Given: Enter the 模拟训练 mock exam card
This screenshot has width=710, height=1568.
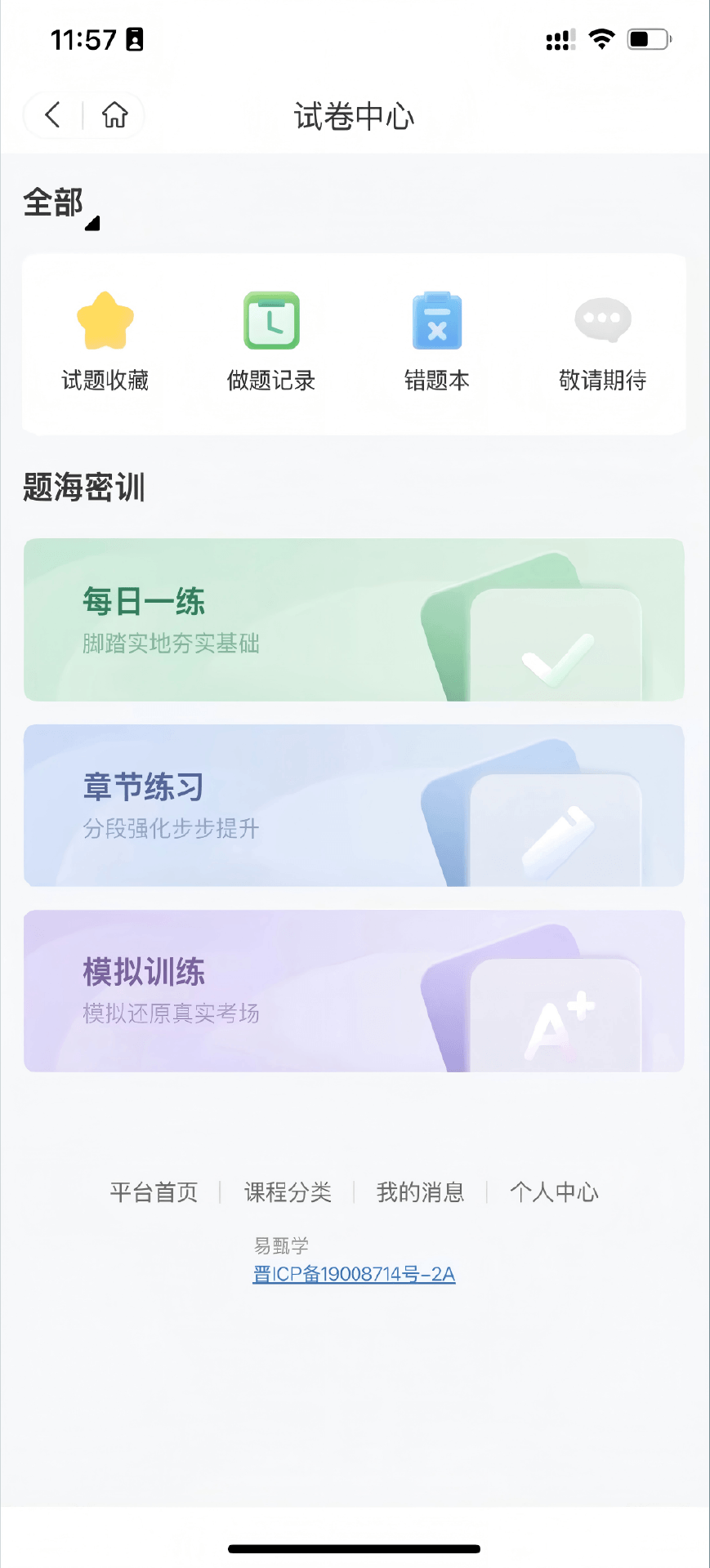Looking at the screenshot, I should 354,991.
